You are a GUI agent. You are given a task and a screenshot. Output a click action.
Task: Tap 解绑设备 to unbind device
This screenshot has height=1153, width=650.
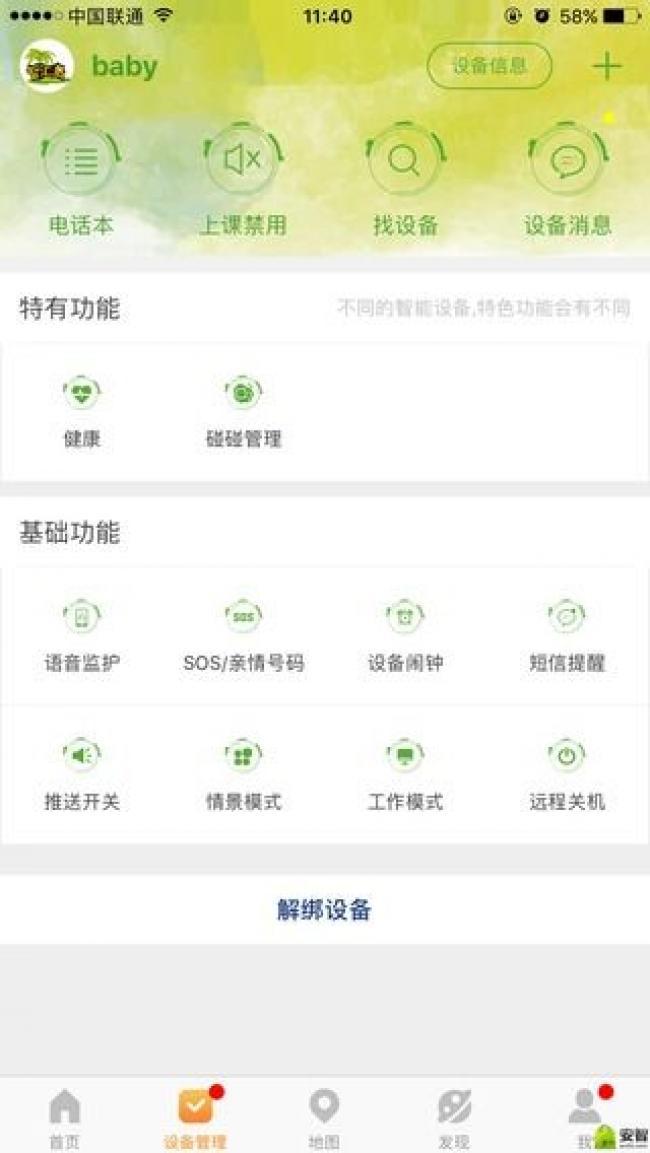tap(324, 910)
